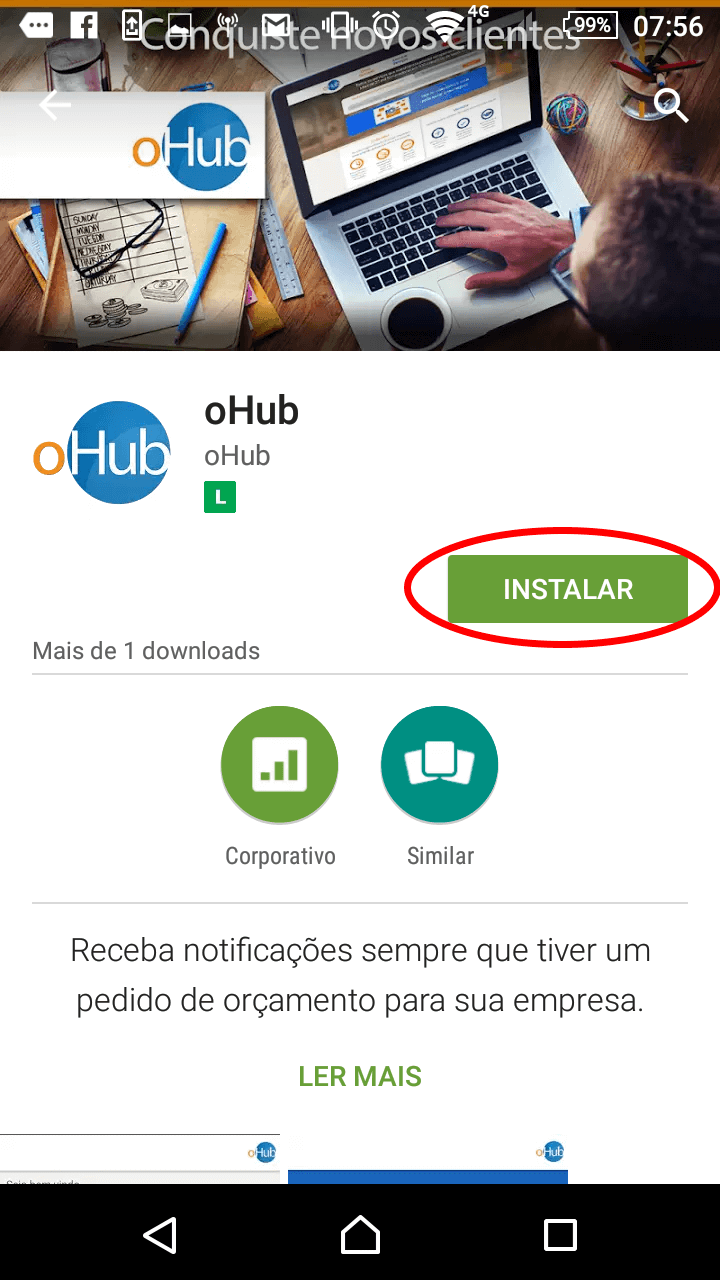Expand description with LER MAIS

[x=360, y=1076]
